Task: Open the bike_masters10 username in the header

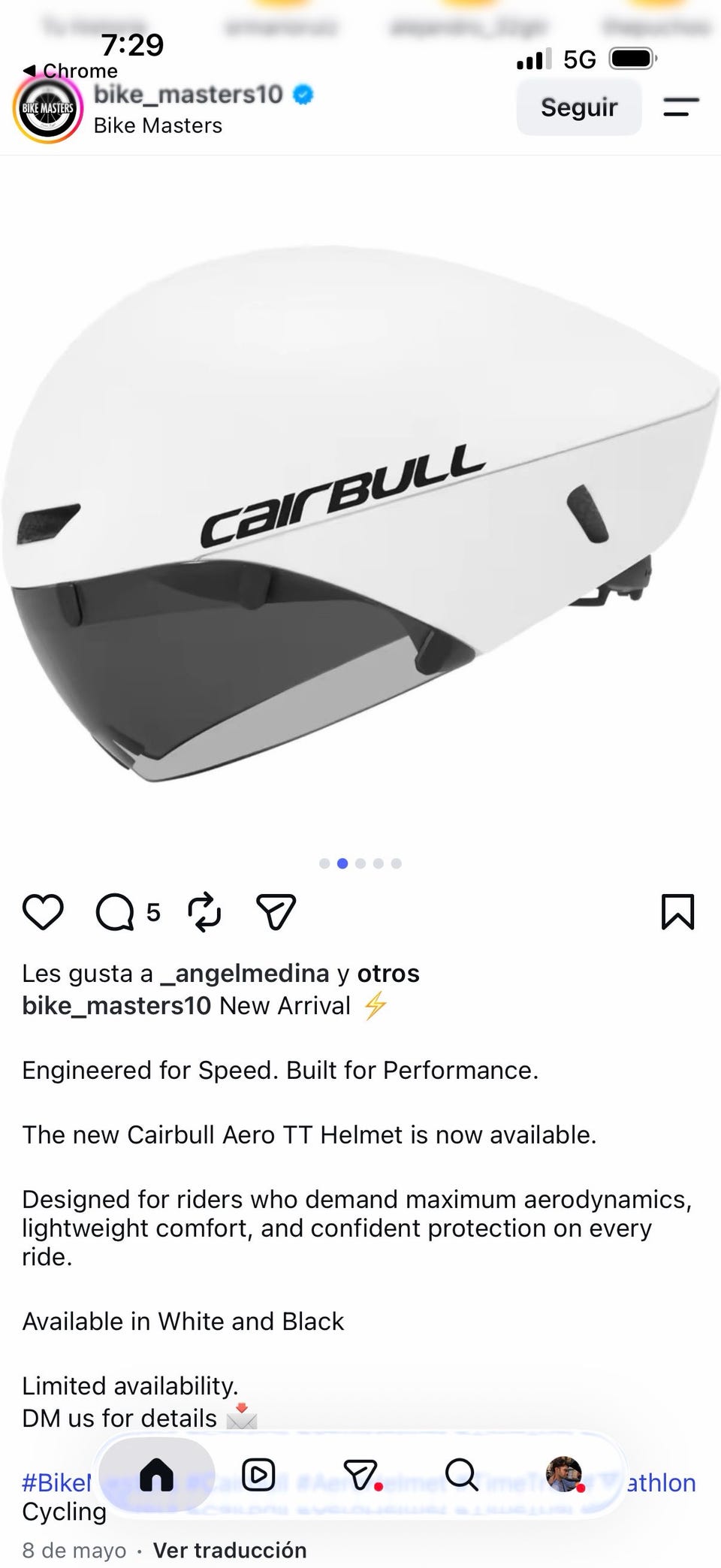Action: pyautogui.click(x=188, y=95)
